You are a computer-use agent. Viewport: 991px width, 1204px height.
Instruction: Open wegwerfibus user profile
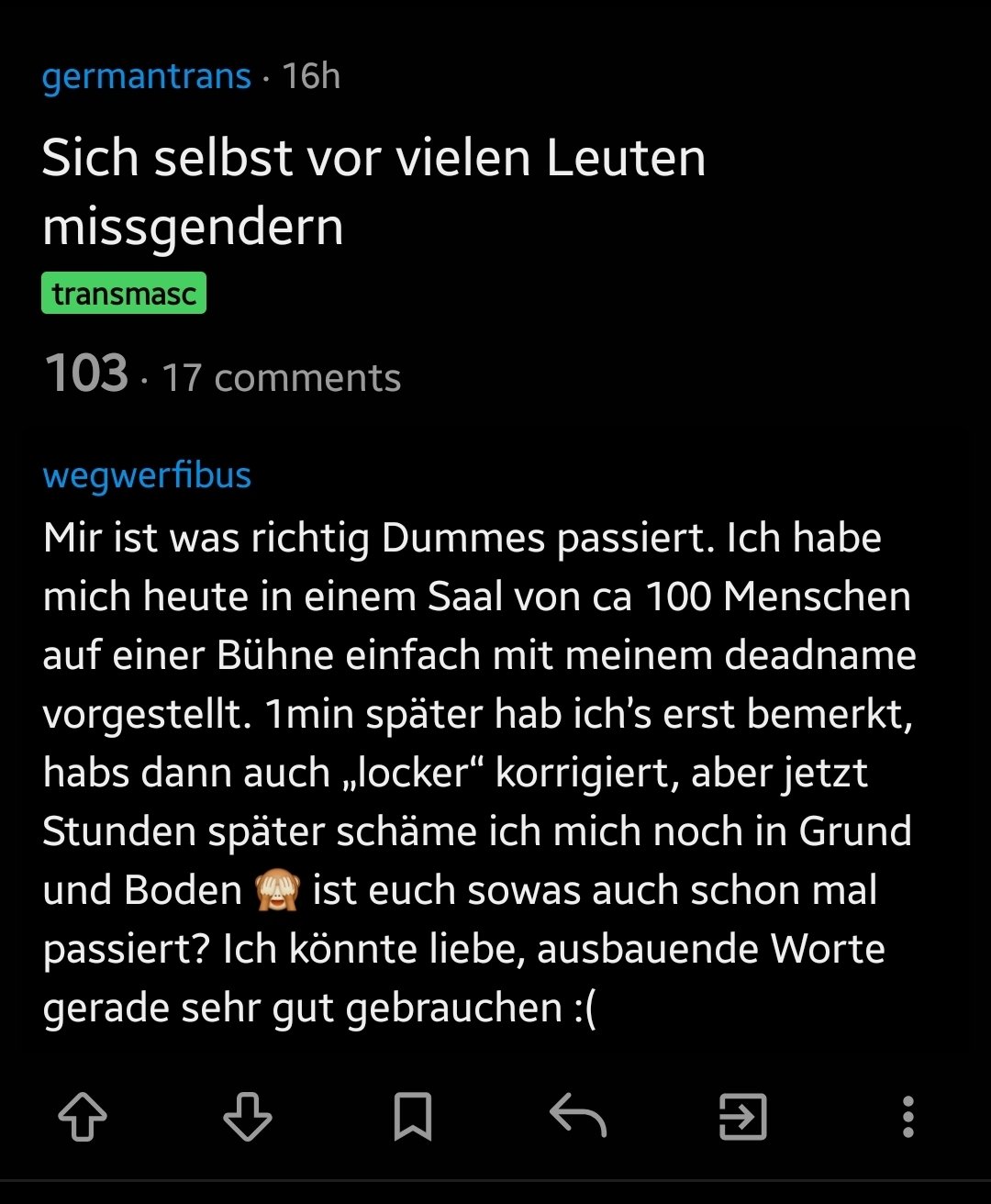(x=147, y=475)
